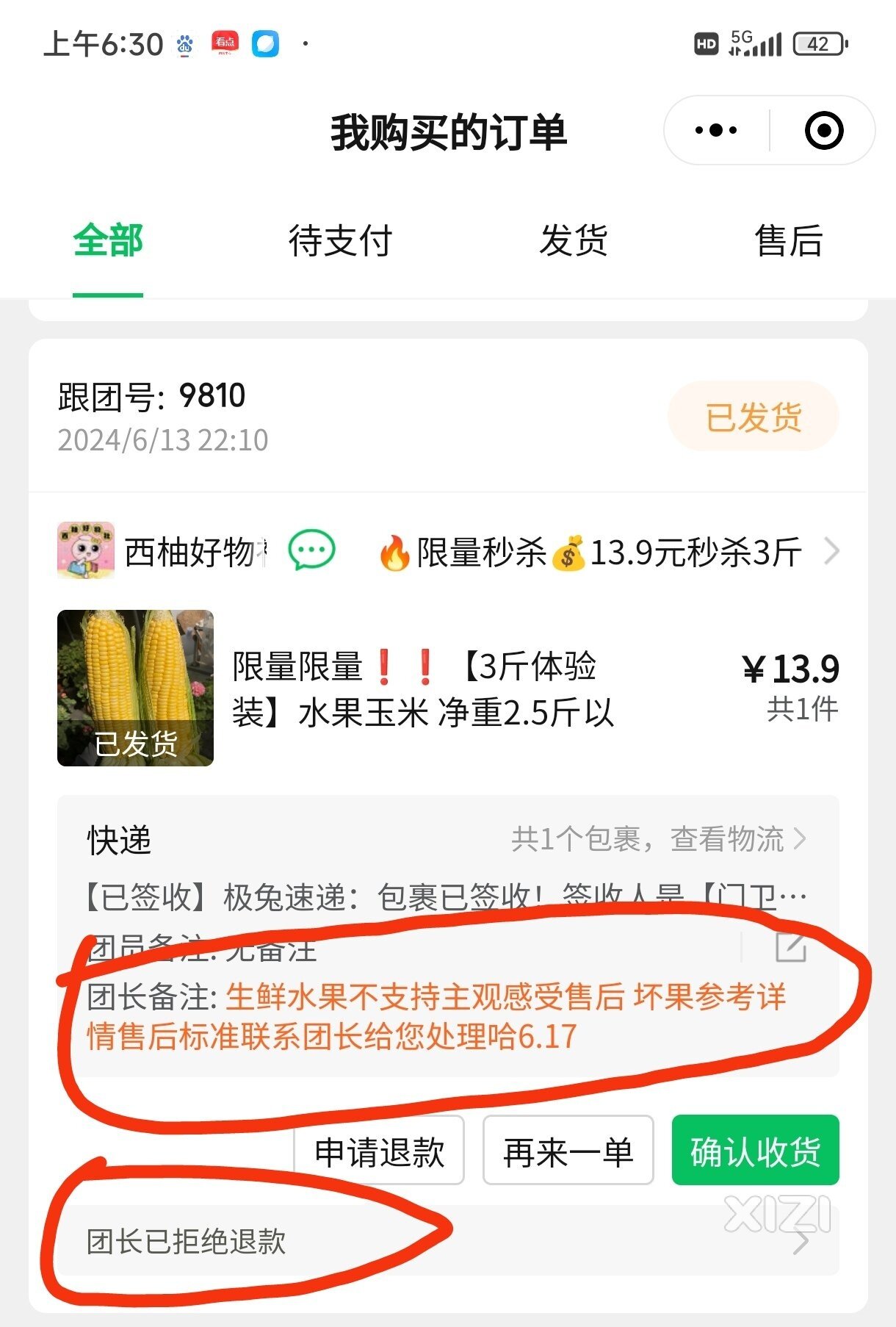Message the seller via chat bubble icon

click(311, 551)
